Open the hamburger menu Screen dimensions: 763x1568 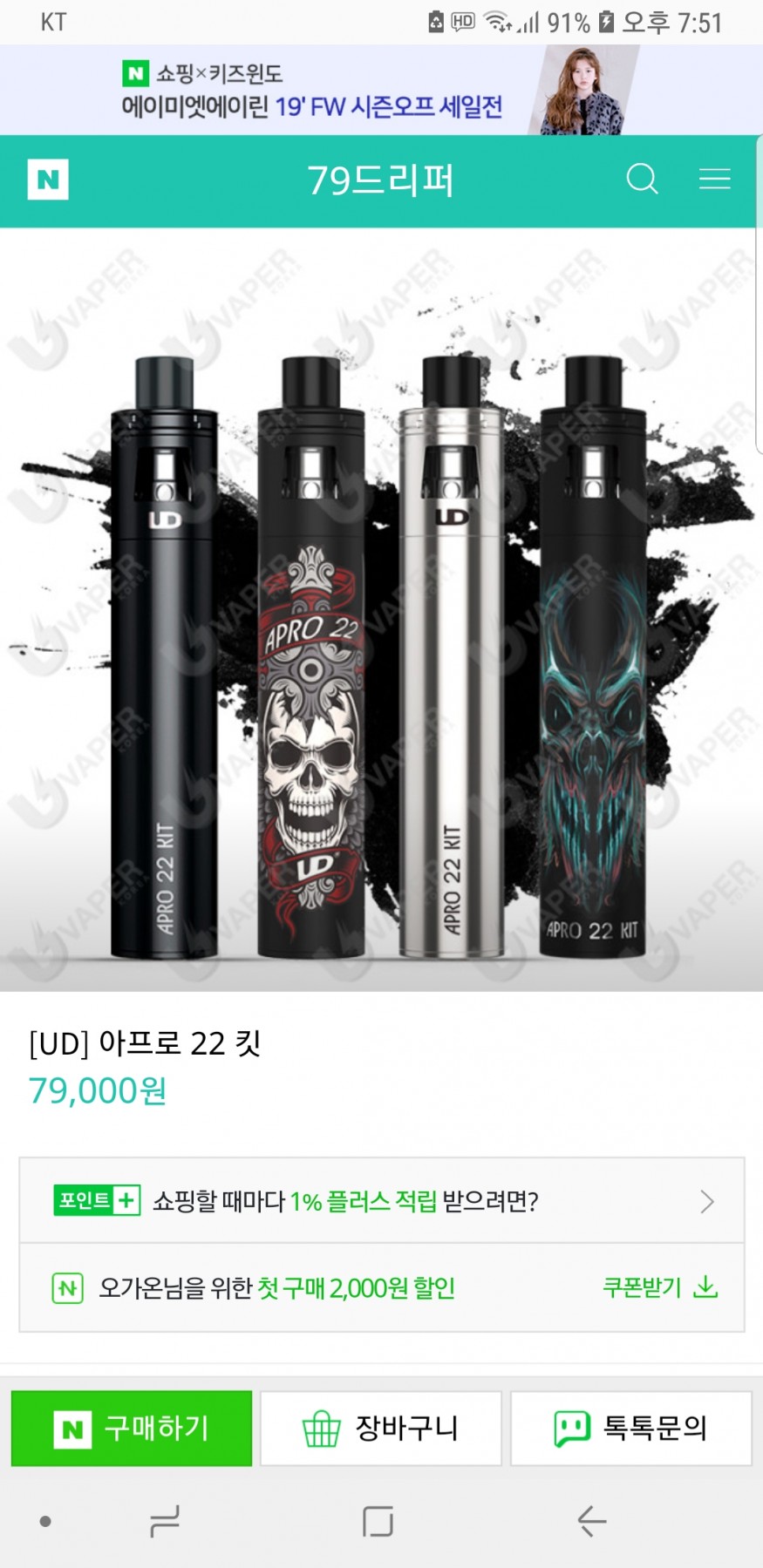coord(714,180)
